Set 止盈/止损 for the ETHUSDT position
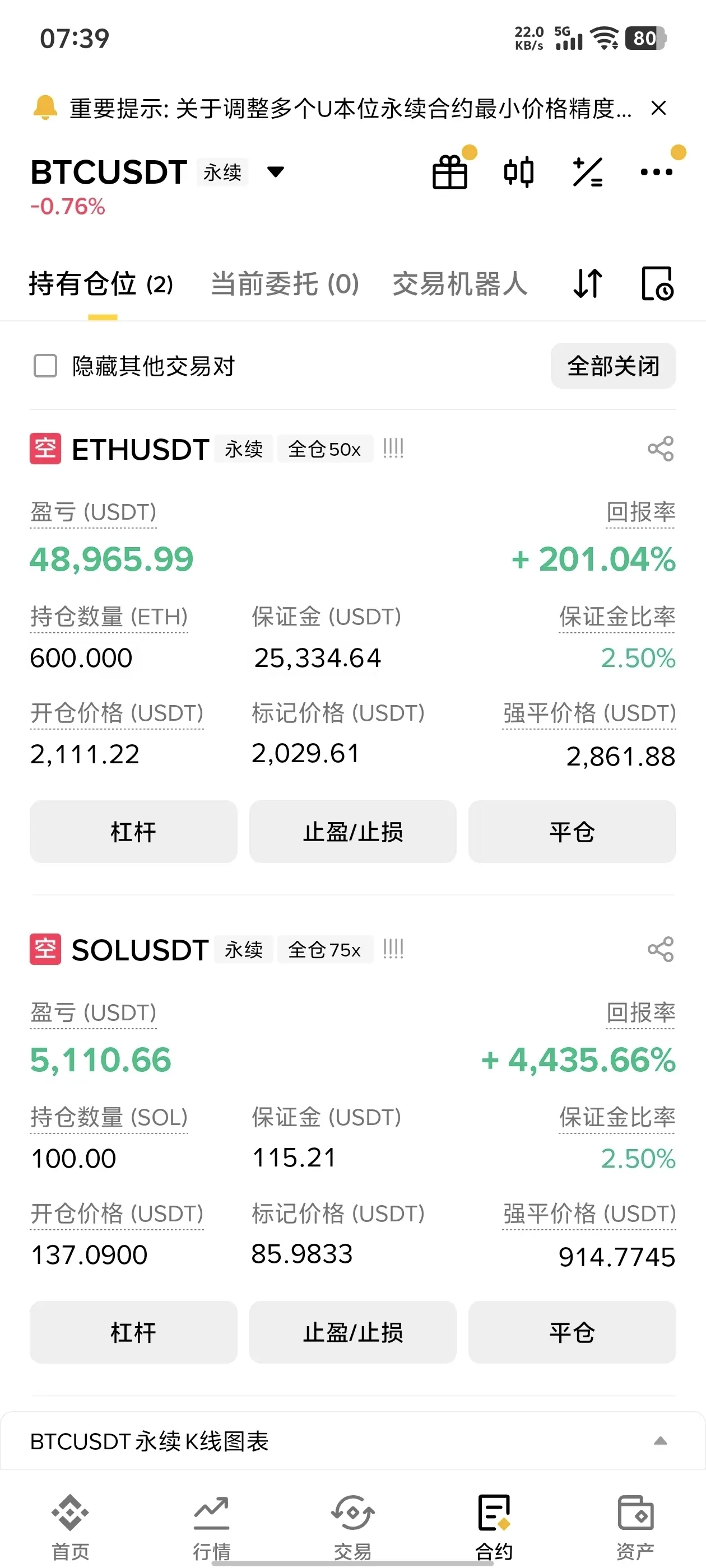706x1568 pixels. 352,832
